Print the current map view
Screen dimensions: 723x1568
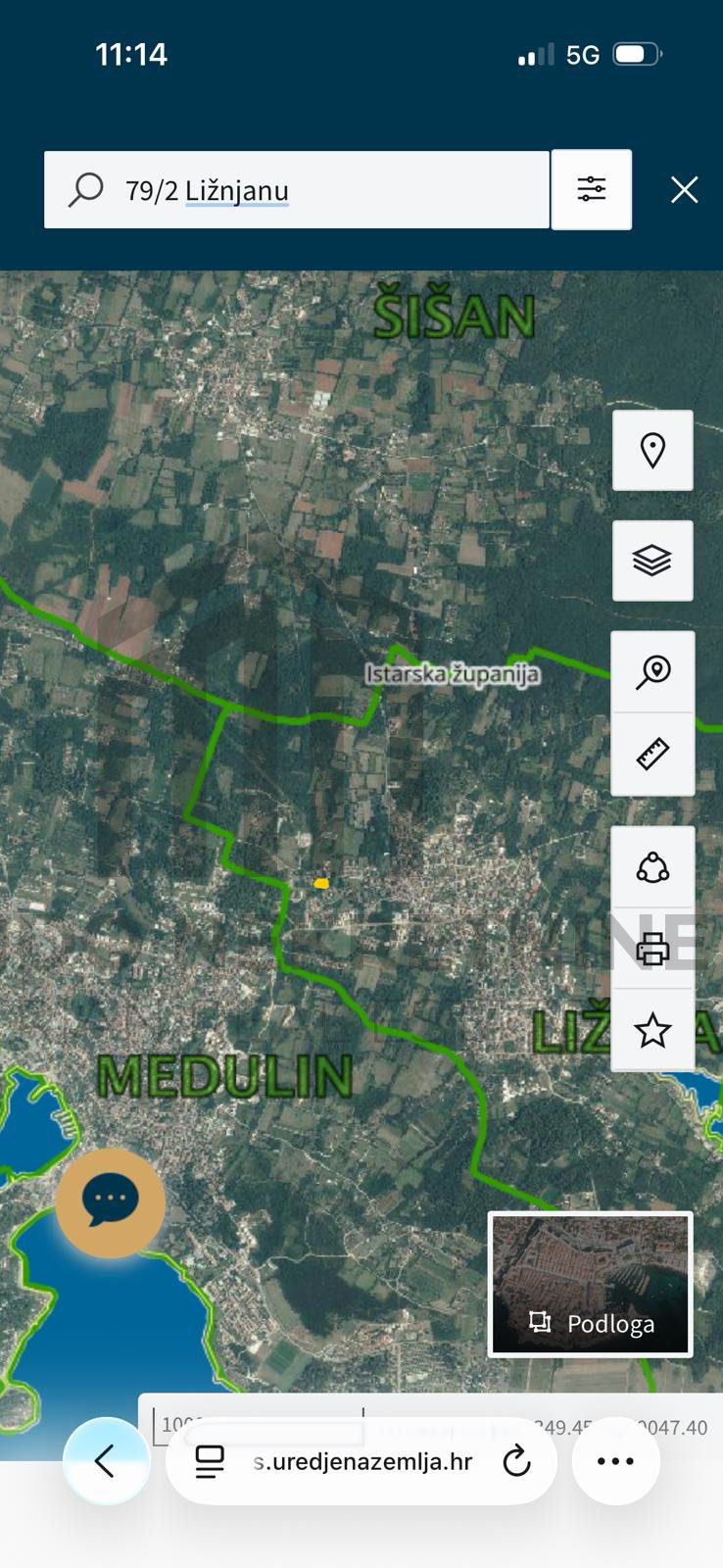652,949
